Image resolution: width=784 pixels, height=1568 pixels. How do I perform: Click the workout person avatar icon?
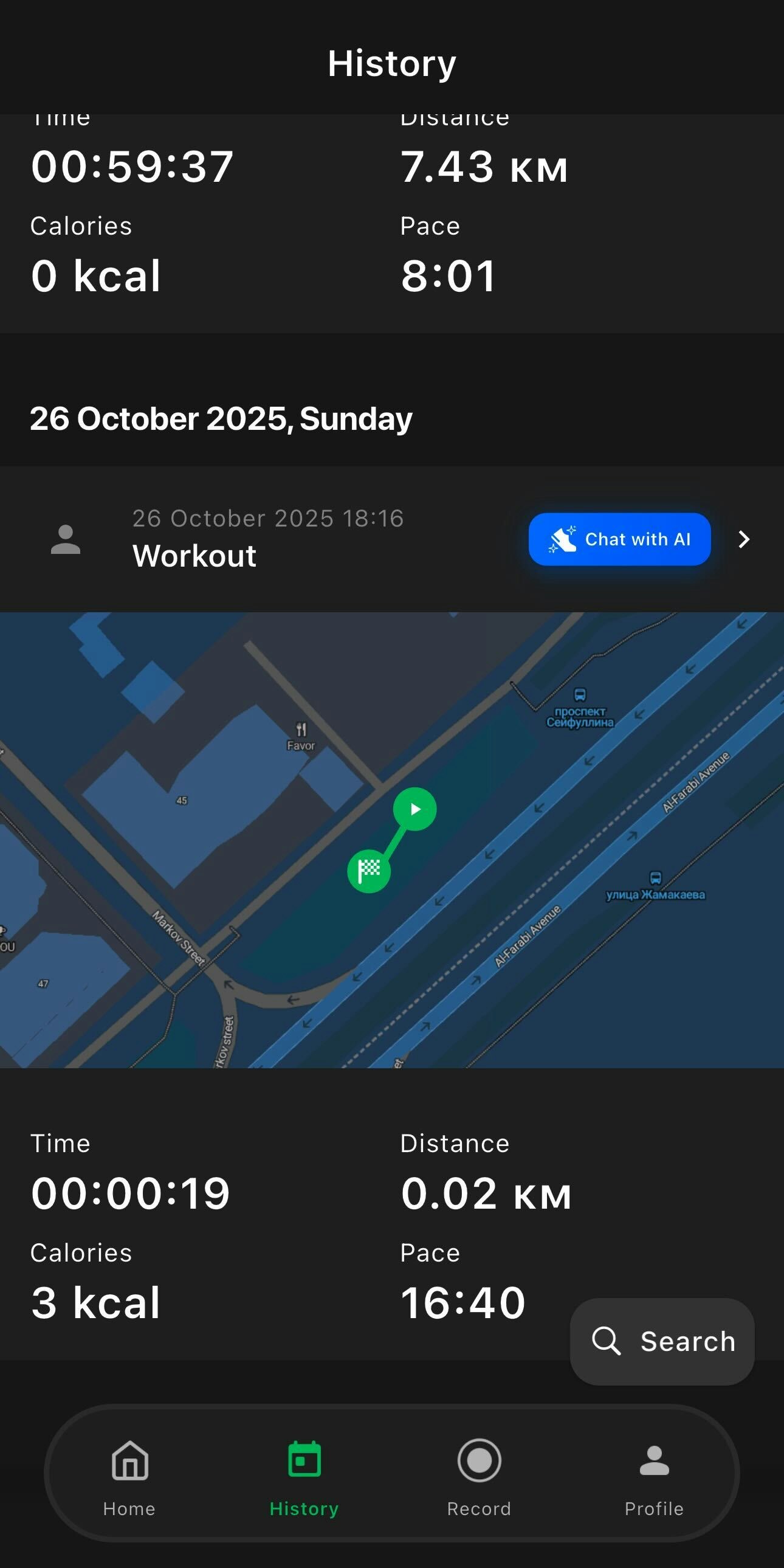[64, 538]
